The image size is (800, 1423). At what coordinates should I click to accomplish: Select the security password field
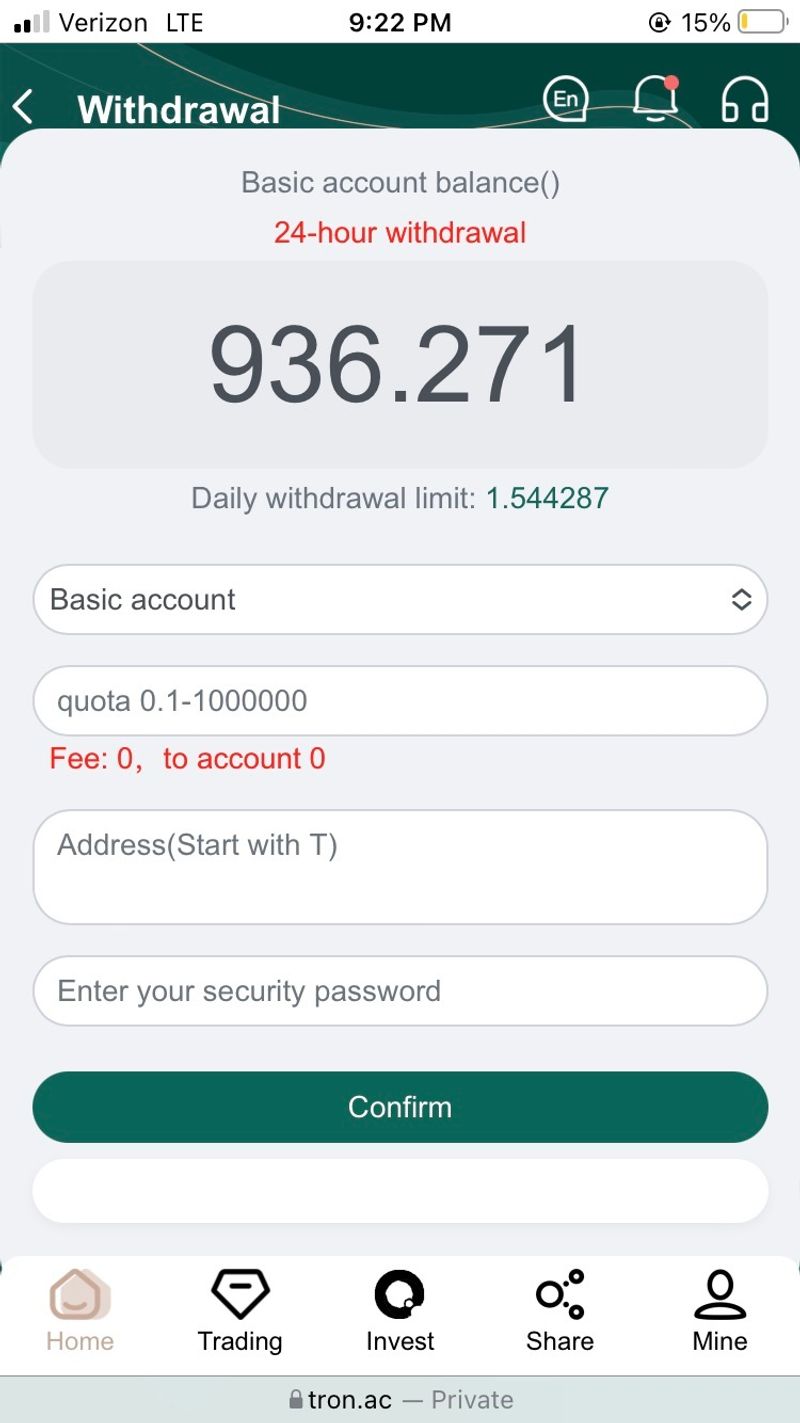pos(400,991)
